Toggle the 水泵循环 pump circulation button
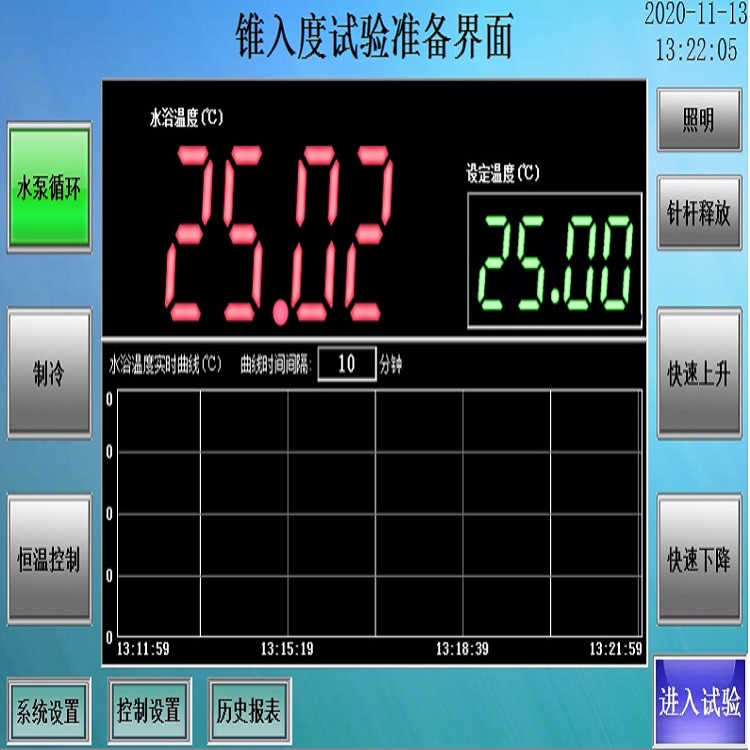Image resolution: width=750 pixels, height=750 pixels. tap(49, 188)
